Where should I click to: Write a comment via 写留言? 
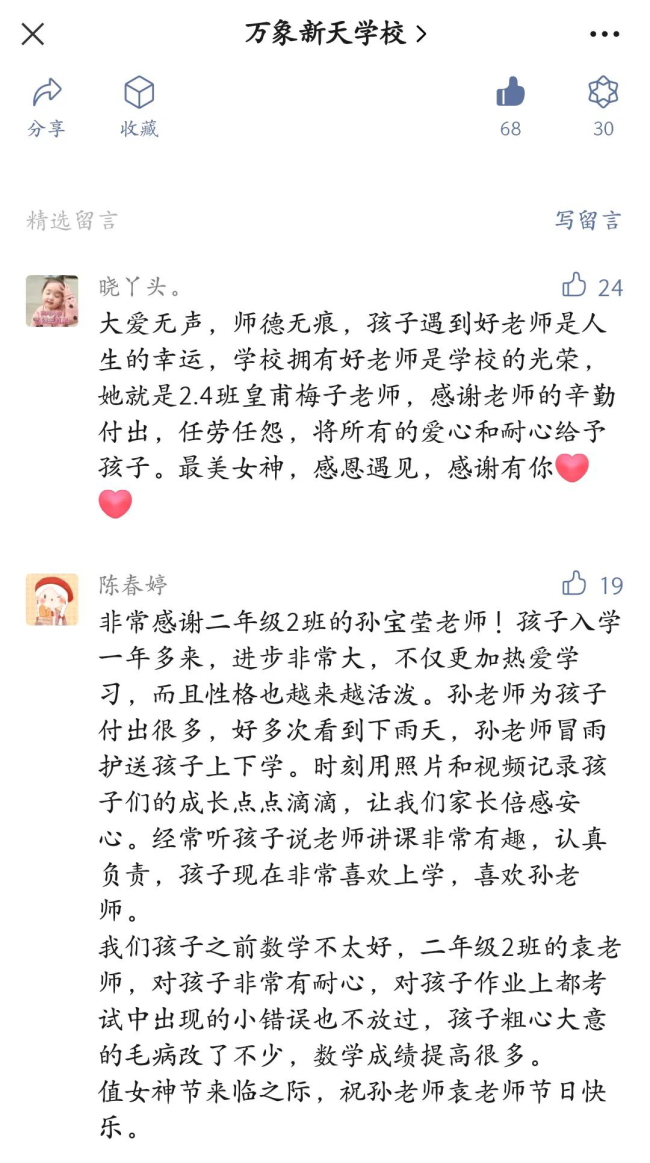(x=588, y=220)
